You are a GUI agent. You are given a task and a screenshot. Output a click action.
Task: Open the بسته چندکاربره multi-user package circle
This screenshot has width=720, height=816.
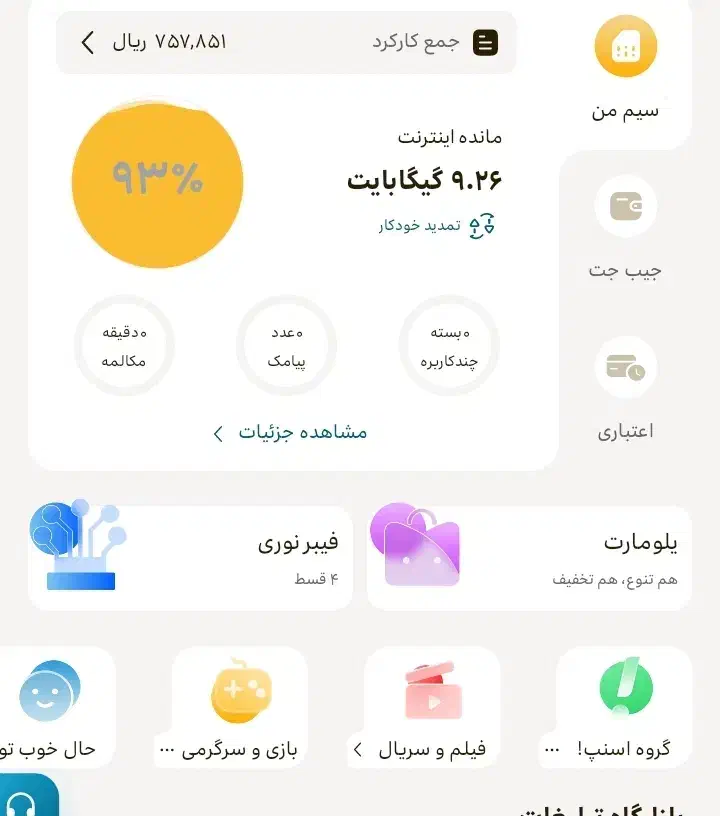[449, 346]
